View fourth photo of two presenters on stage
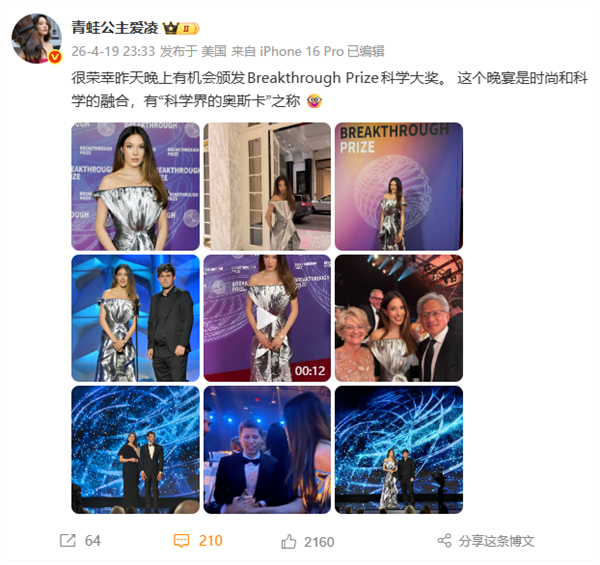This screenshot has width=600, height=565. pos(135,318)
